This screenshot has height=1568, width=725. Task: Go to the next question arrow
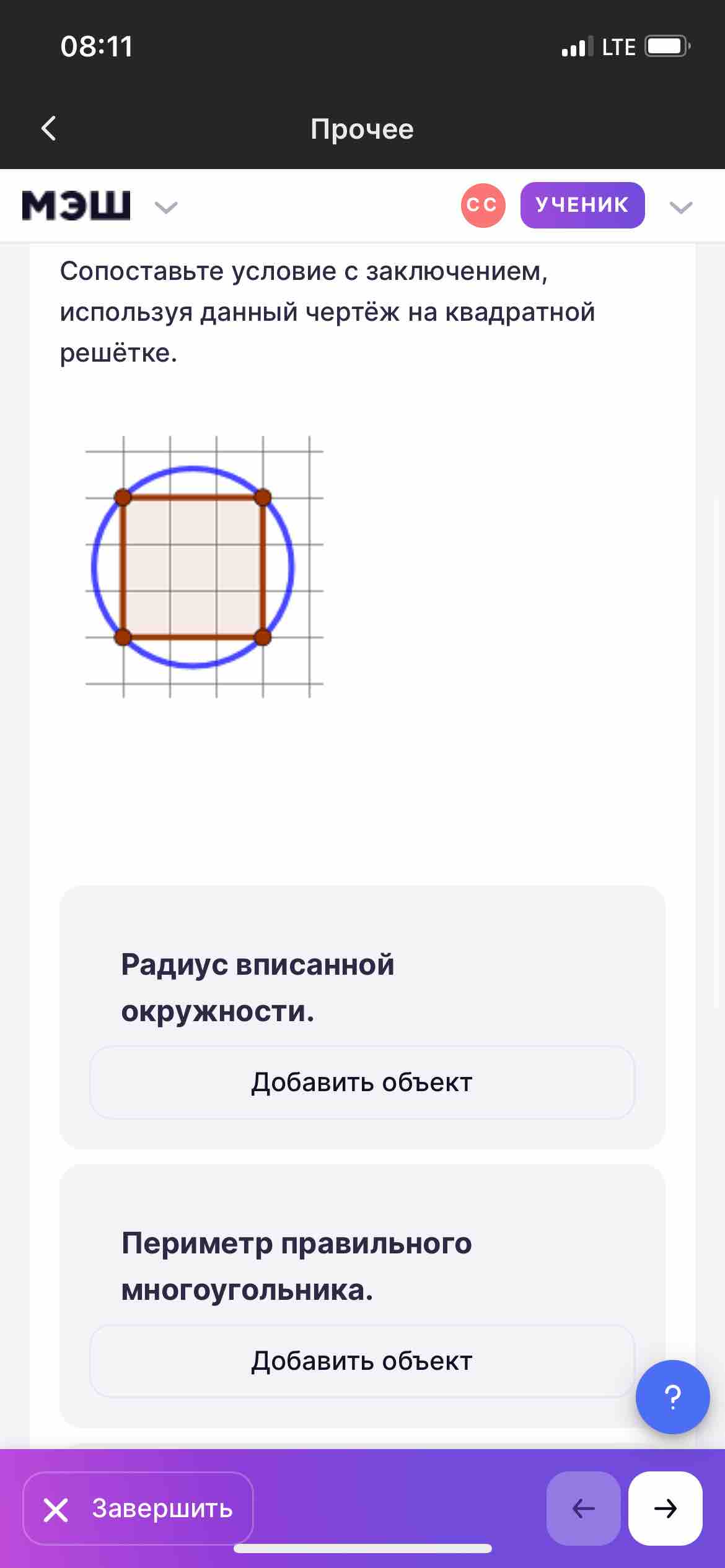tap(666, 1509)
